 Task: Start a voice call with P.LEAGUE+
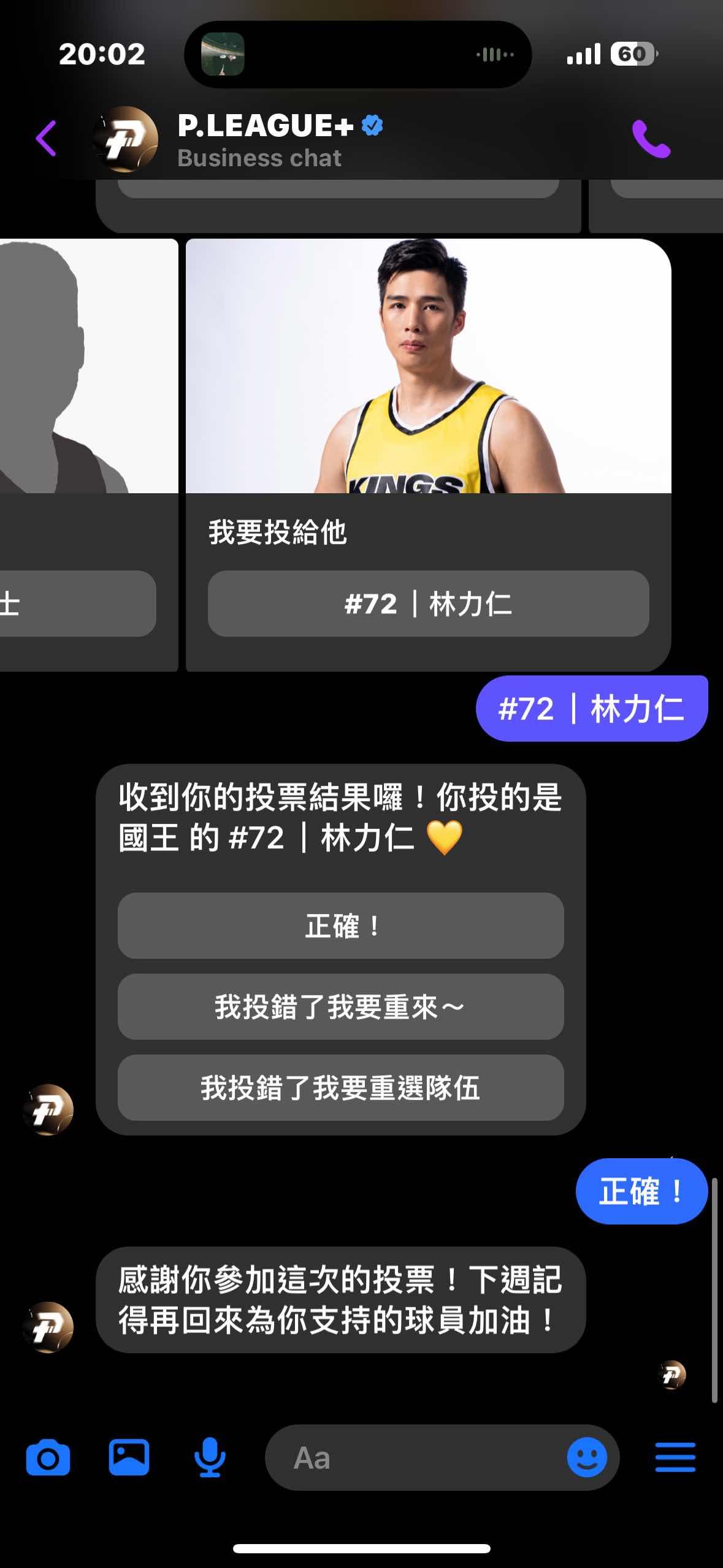(x=651, y=139)
